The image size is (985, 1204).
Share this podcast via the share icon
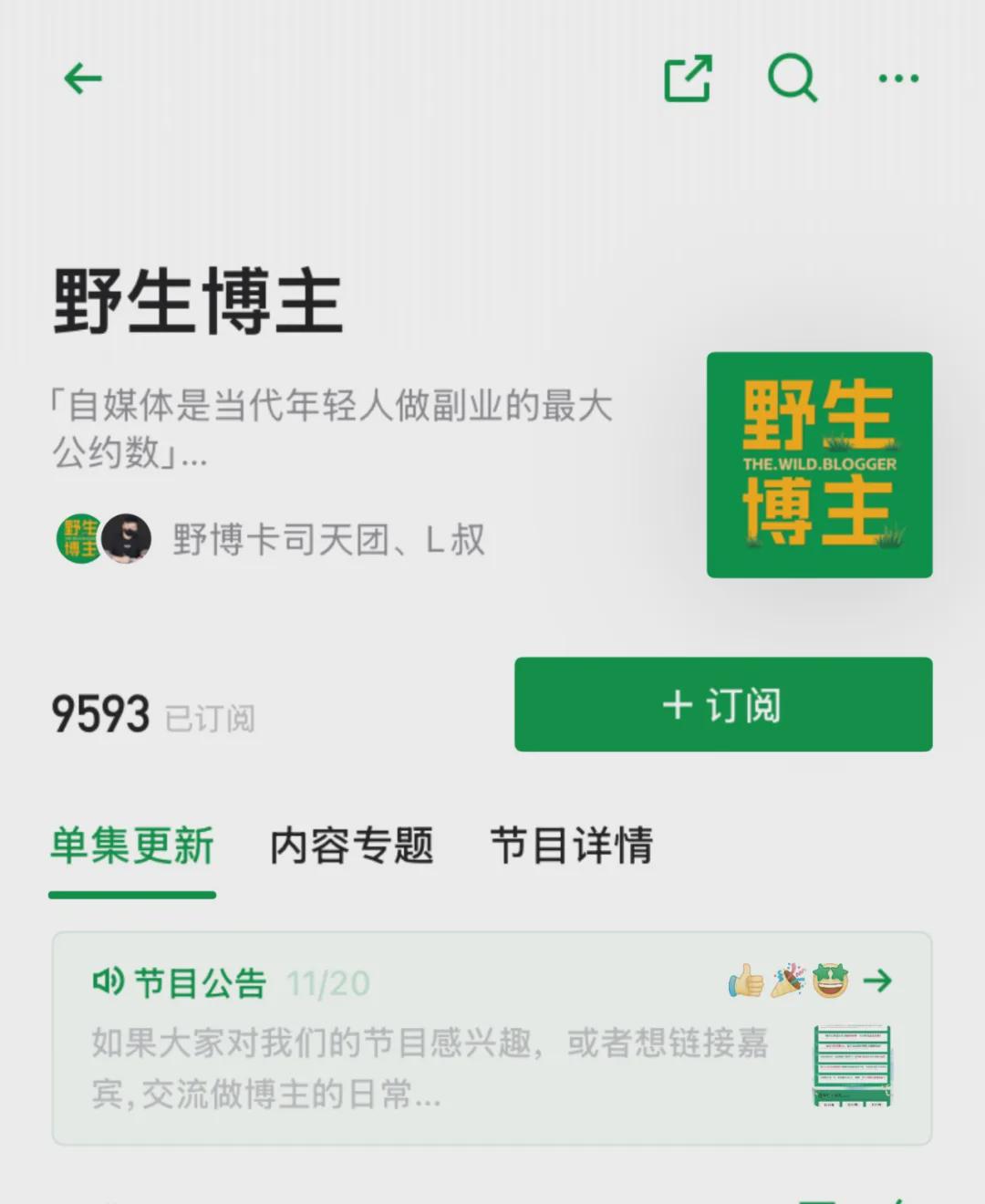click(x=688, y=78)
